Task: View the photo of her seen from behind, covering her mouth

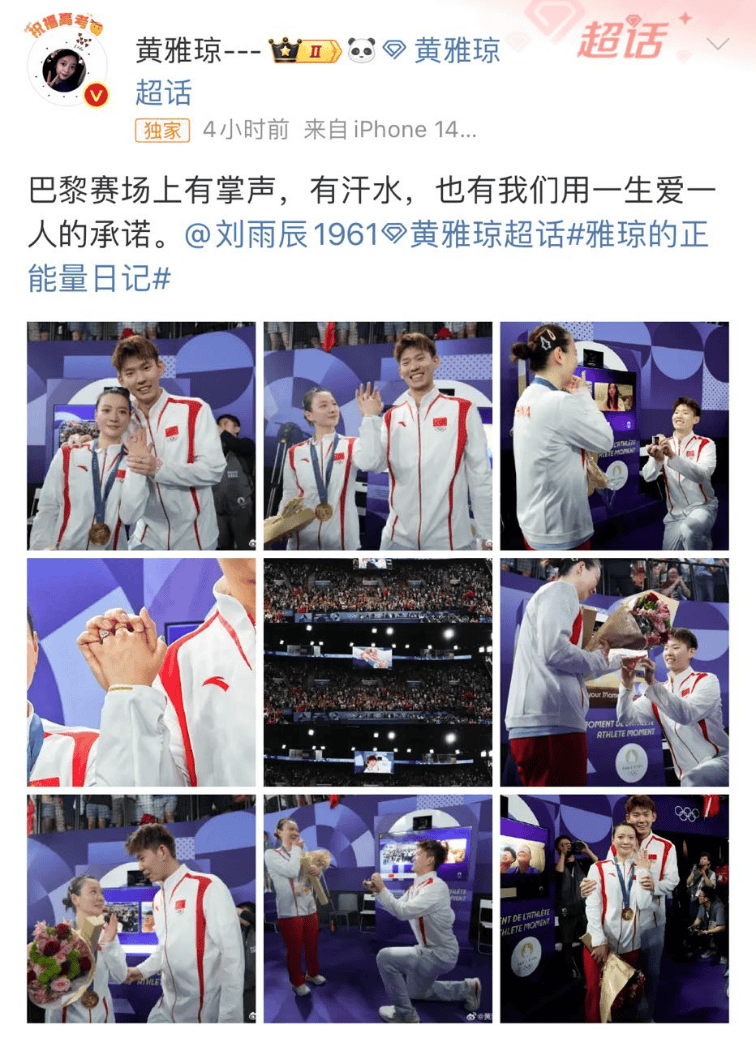Action: click(x=614, y=436)
